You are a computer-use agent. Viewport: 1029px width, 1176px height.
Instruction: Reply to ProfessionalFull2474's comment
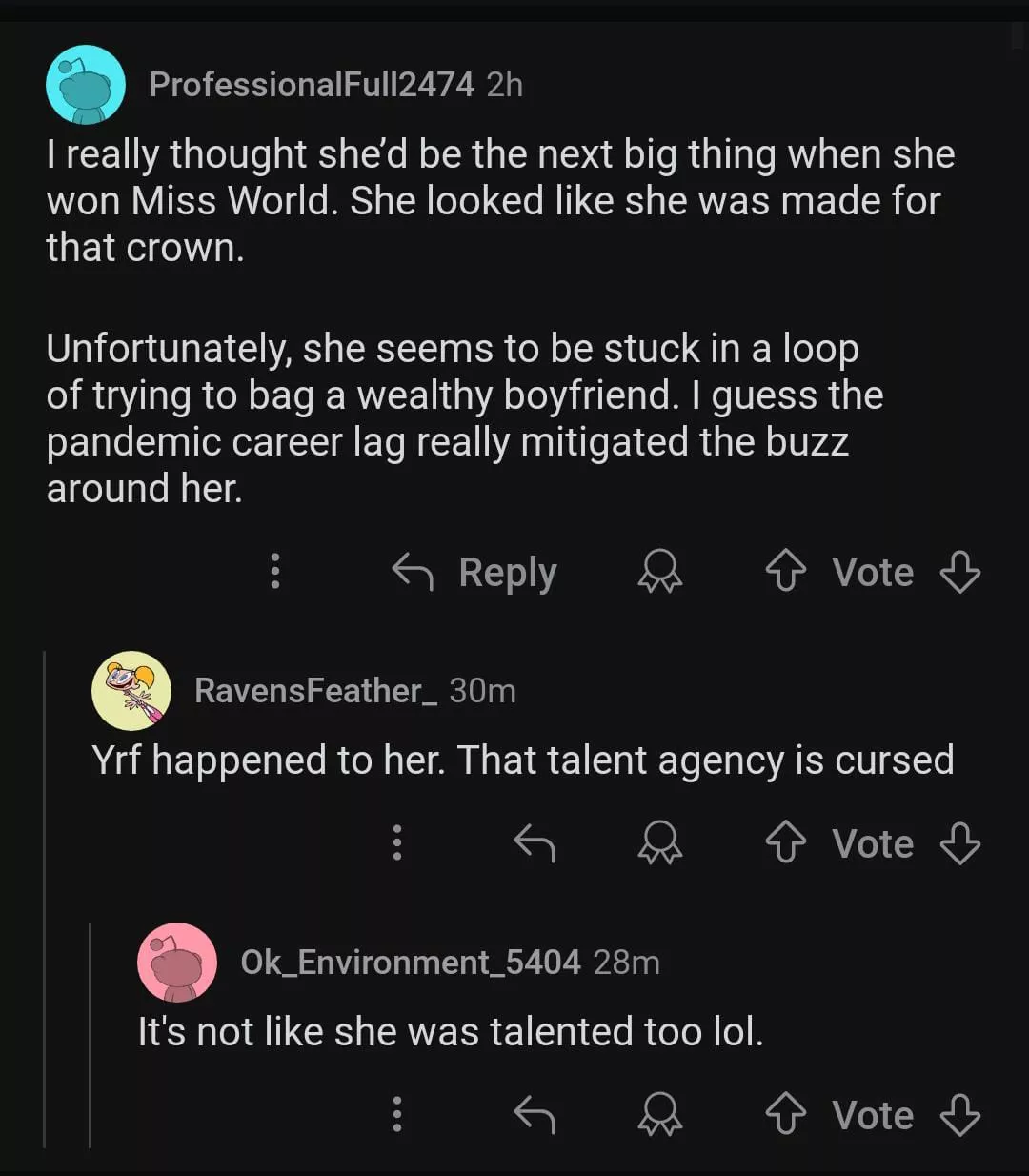(474, 572)
